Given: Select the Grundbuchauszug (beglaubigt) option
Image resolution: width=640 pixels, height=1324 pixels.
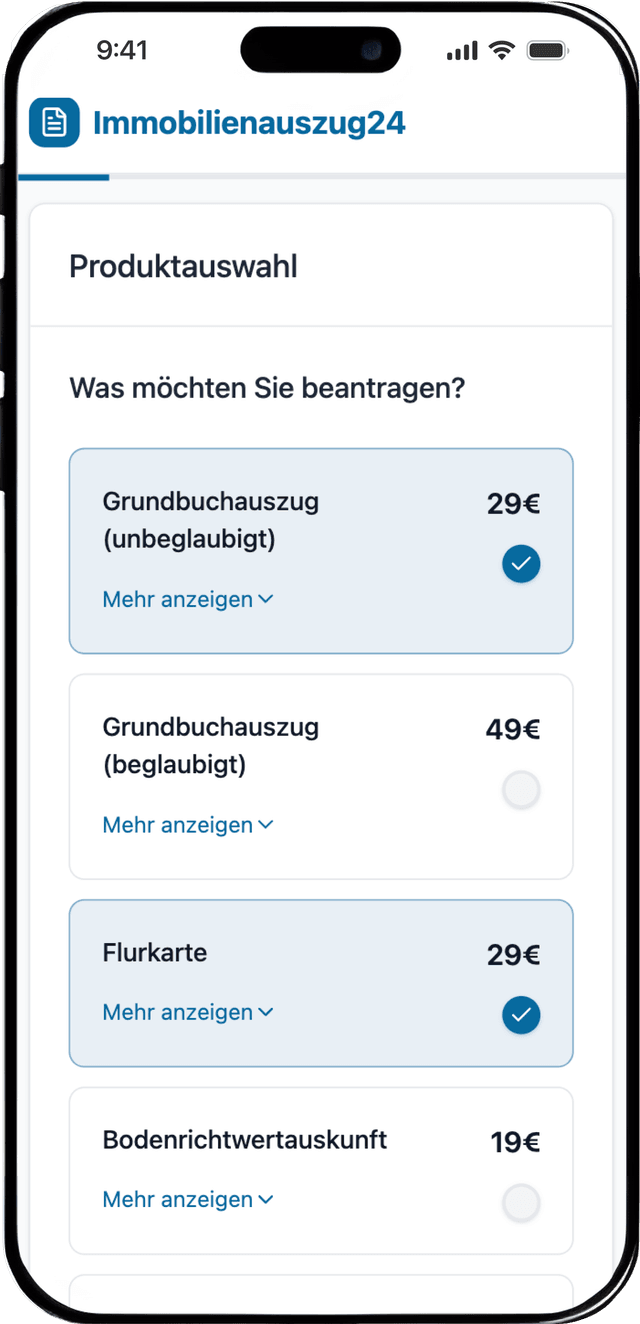Looking at the screenshot, I should (x=521, y=791).
